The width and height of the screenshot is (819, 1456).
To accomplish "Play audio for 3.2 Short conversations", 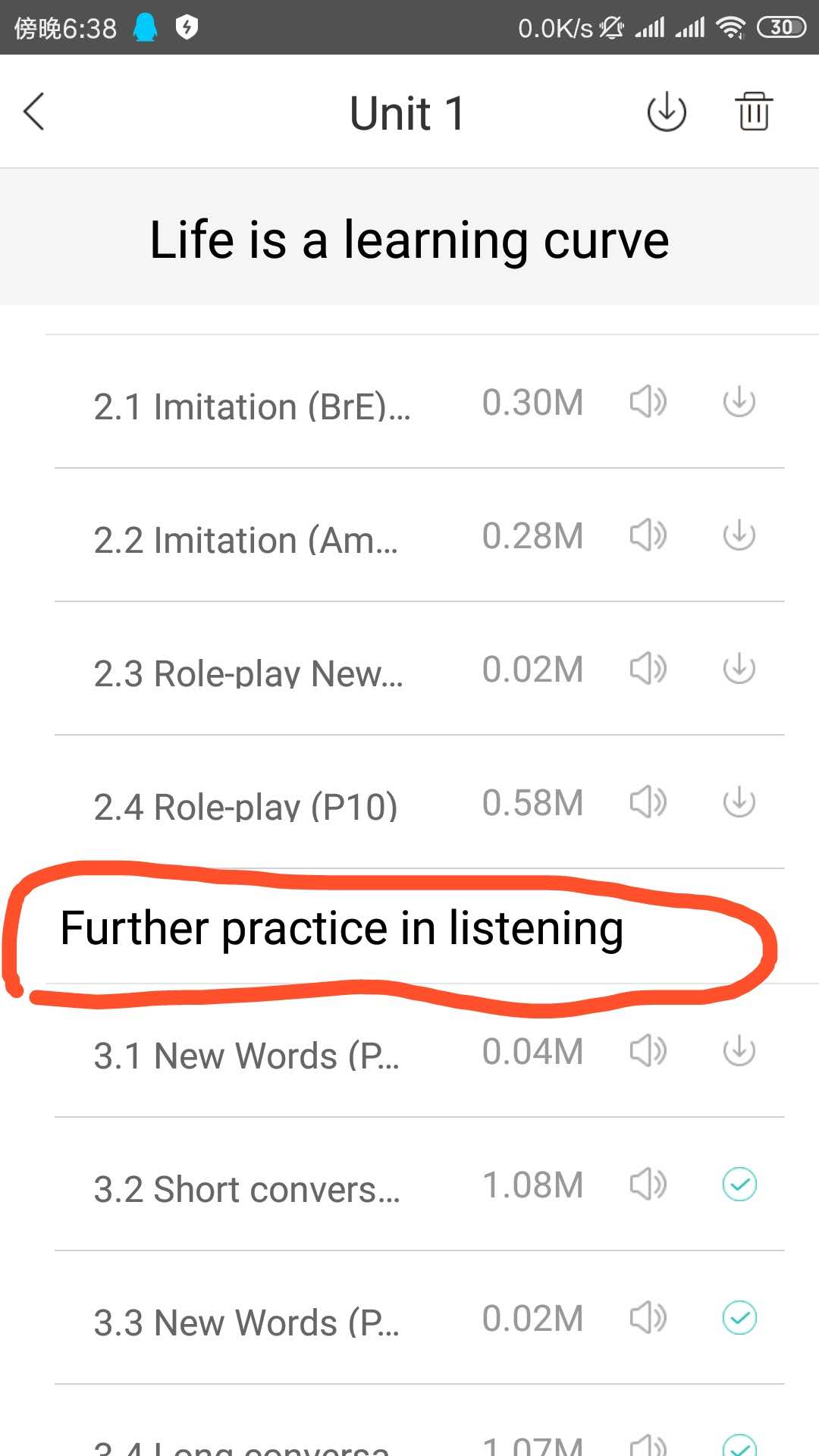I will (x=648, y=1185).
